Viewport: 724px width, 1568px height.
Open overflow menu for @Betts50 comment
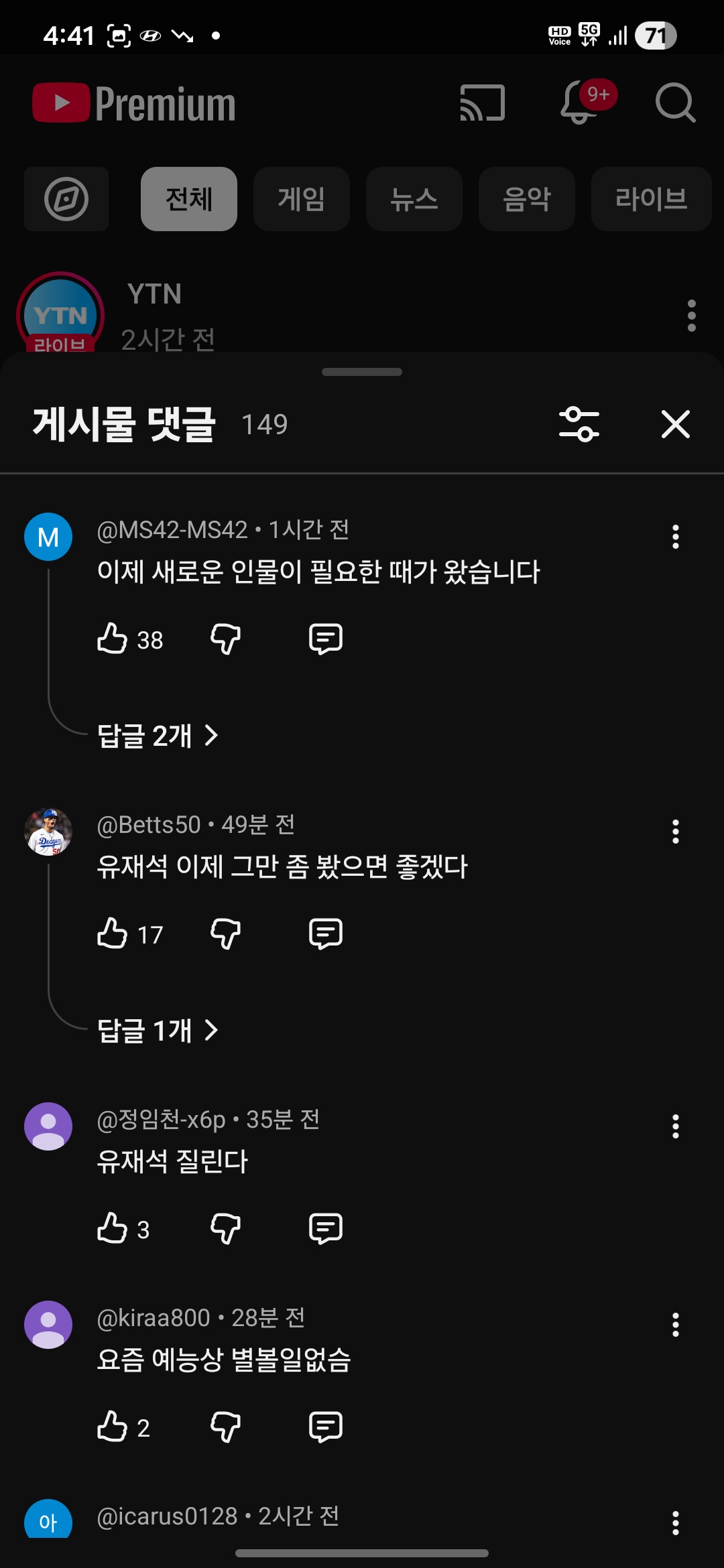pos(675,832)
